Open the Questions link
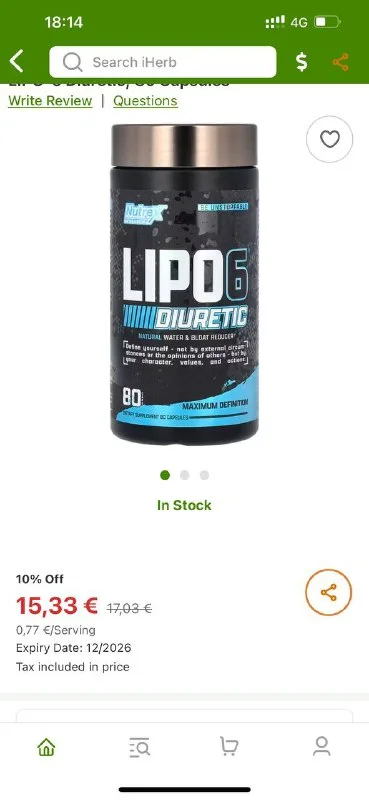This screenshot has width=369, height=800. [145, 101]
